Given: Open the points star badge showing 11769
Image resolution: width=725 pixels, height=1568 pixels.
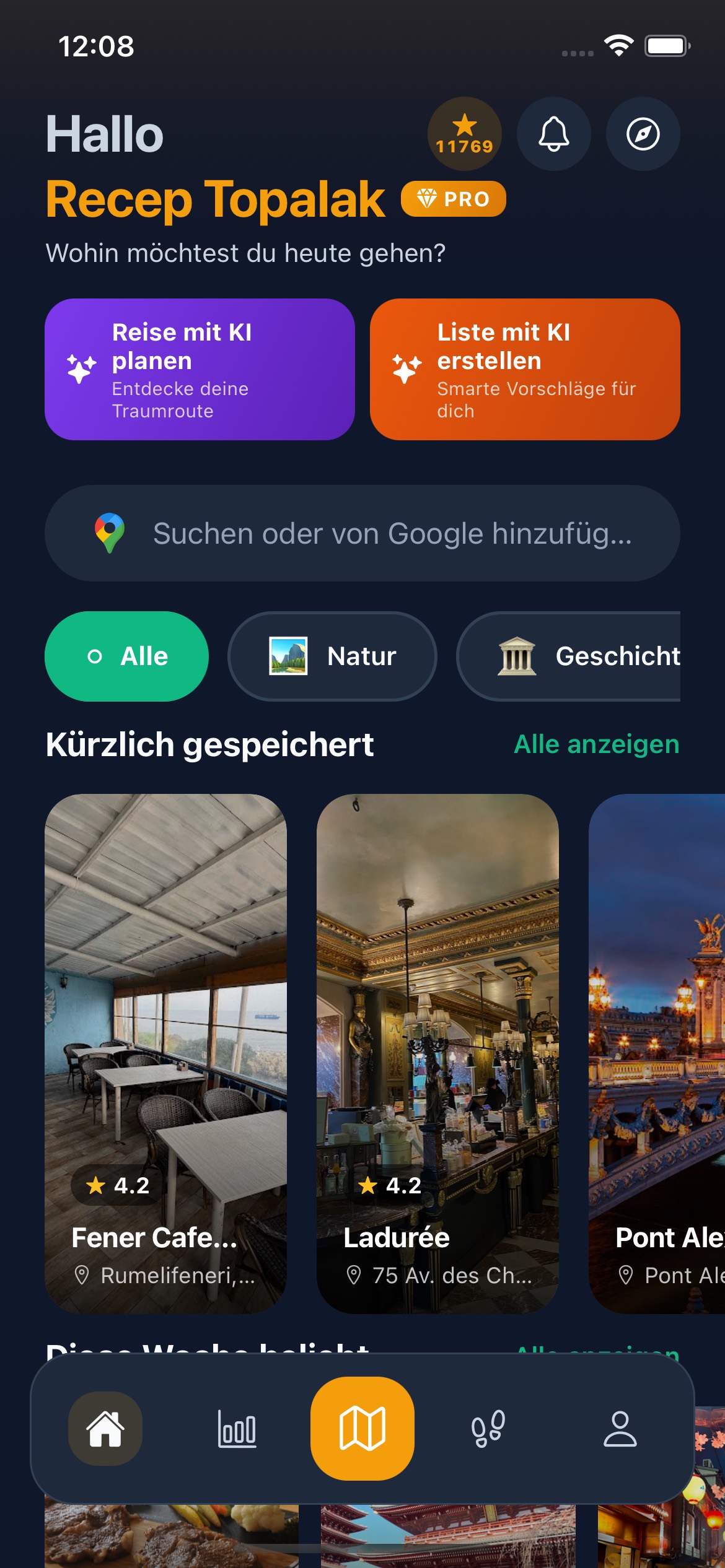Looking at the screenshot, I should [464, 134].
